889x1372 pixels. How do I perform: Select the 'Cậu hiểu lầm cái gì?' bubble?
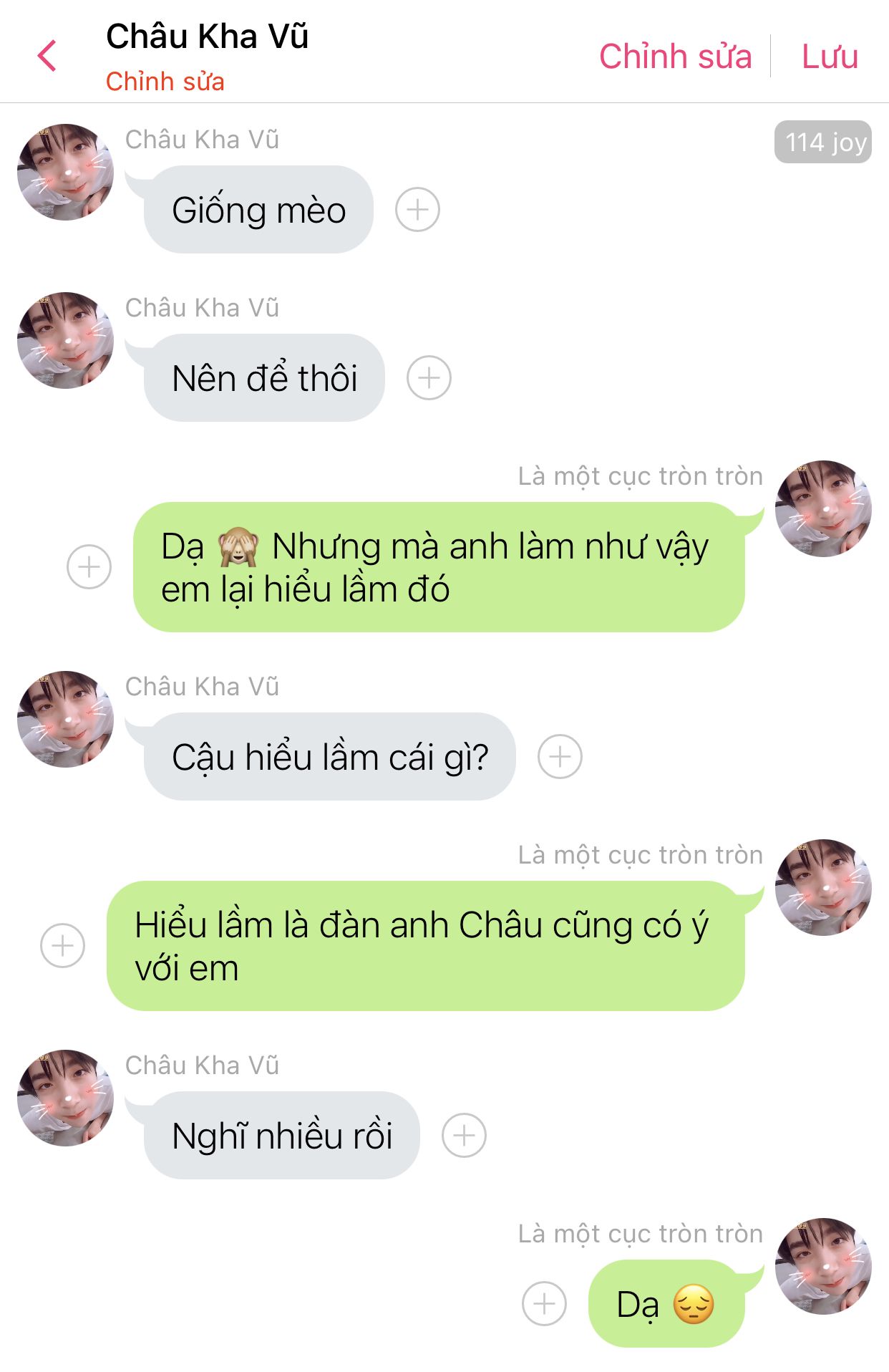click(x=329, y=757)
